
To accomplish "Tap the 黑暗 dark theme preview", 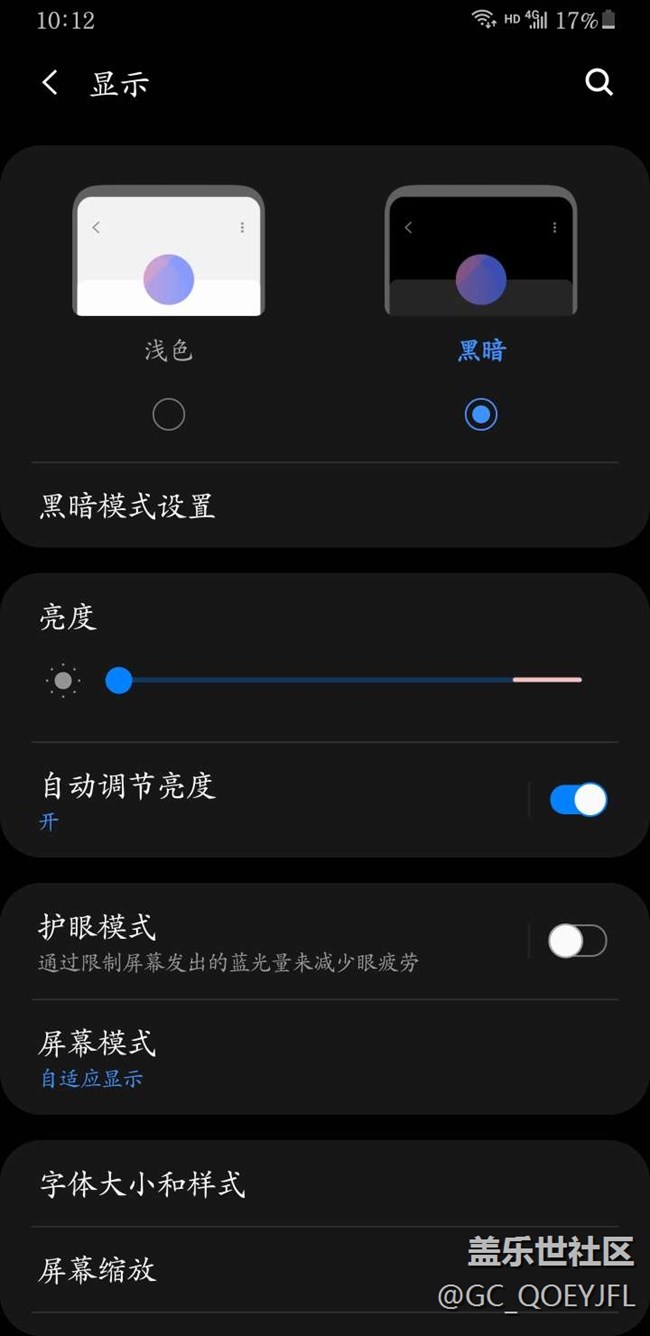I will point(481,252).
